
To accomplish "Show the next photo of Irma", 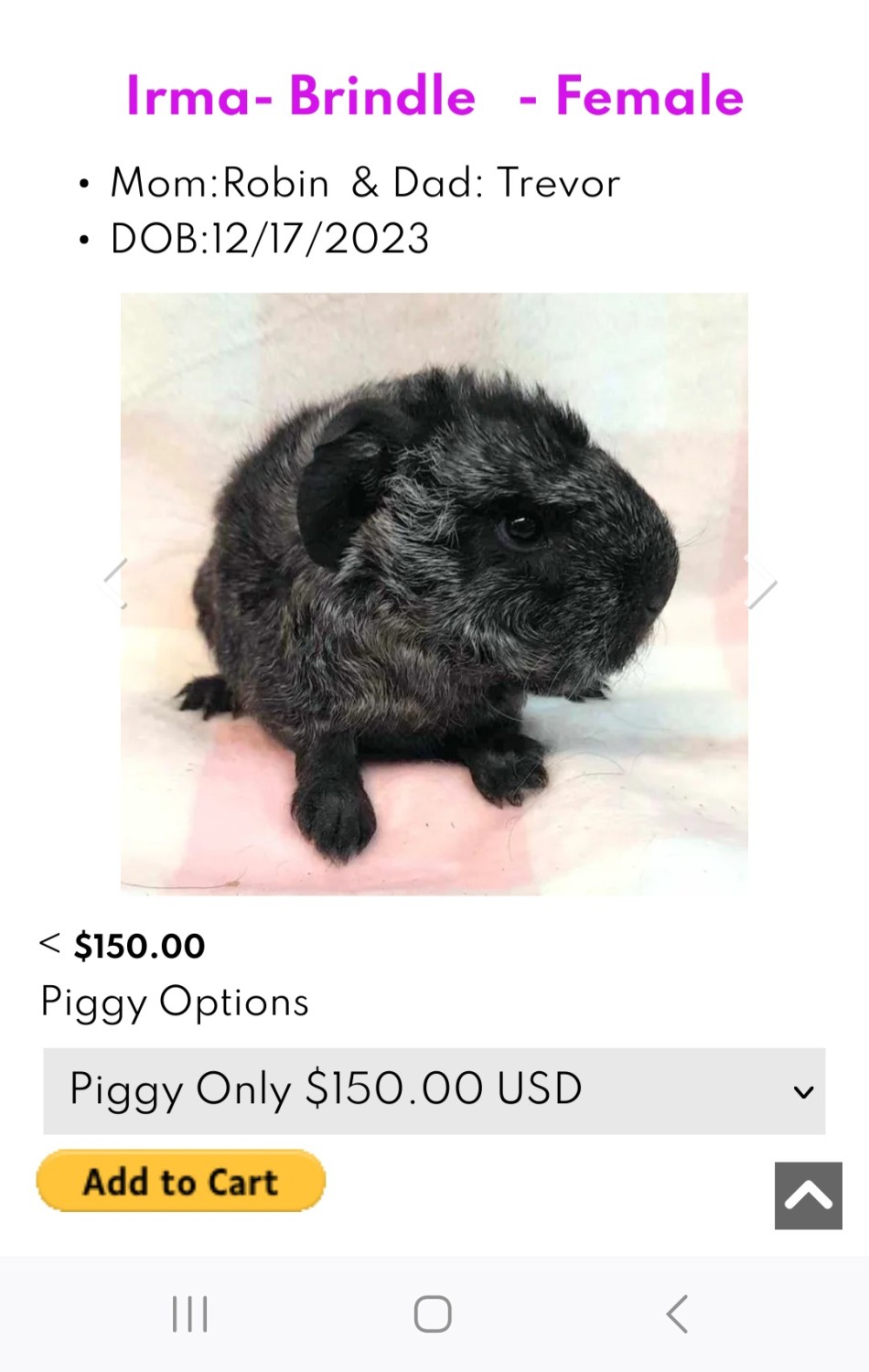I will point(761,583).
